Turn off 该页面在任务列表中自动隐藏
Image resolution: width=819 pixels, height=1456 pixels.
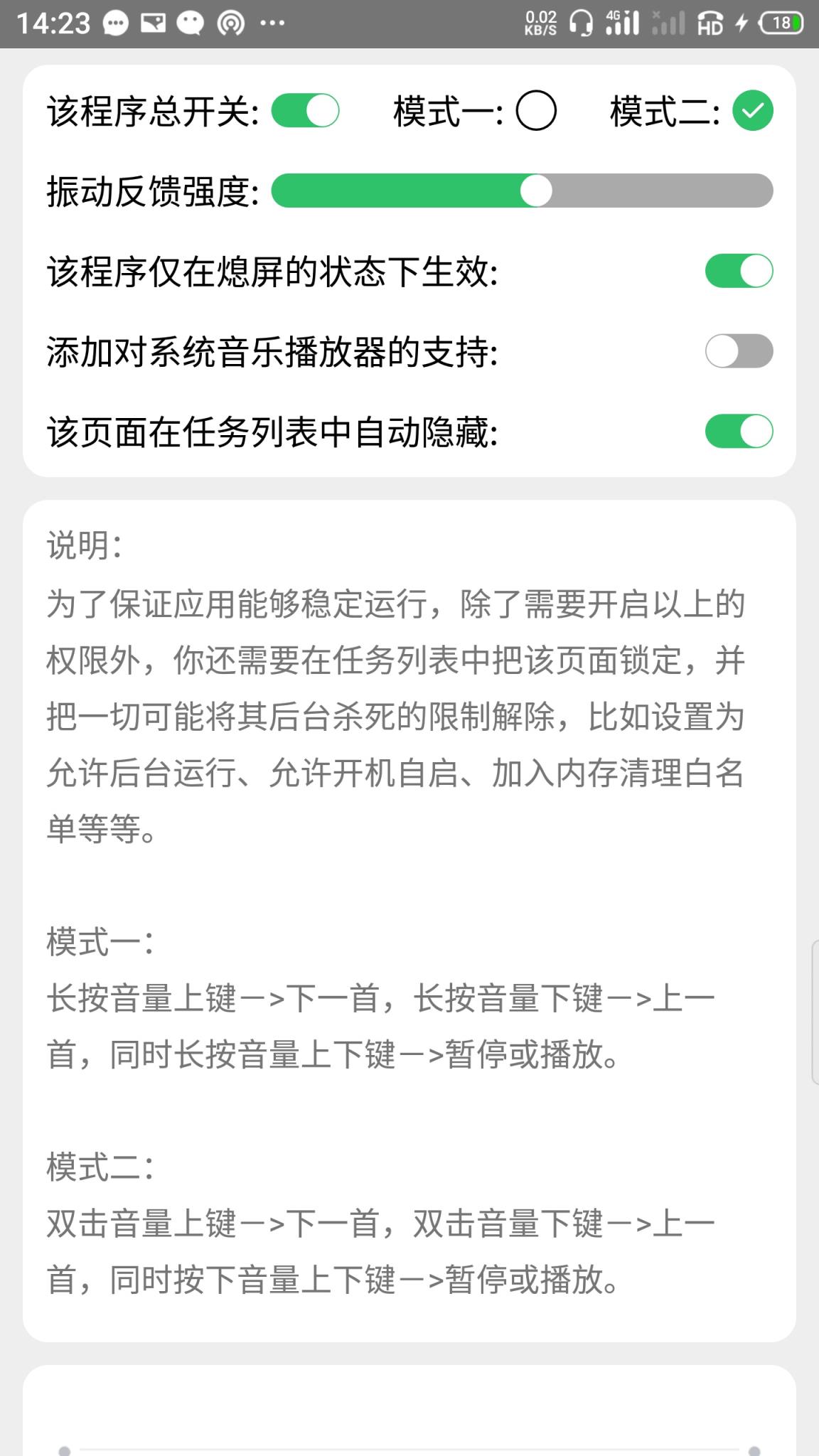point(738,430)
